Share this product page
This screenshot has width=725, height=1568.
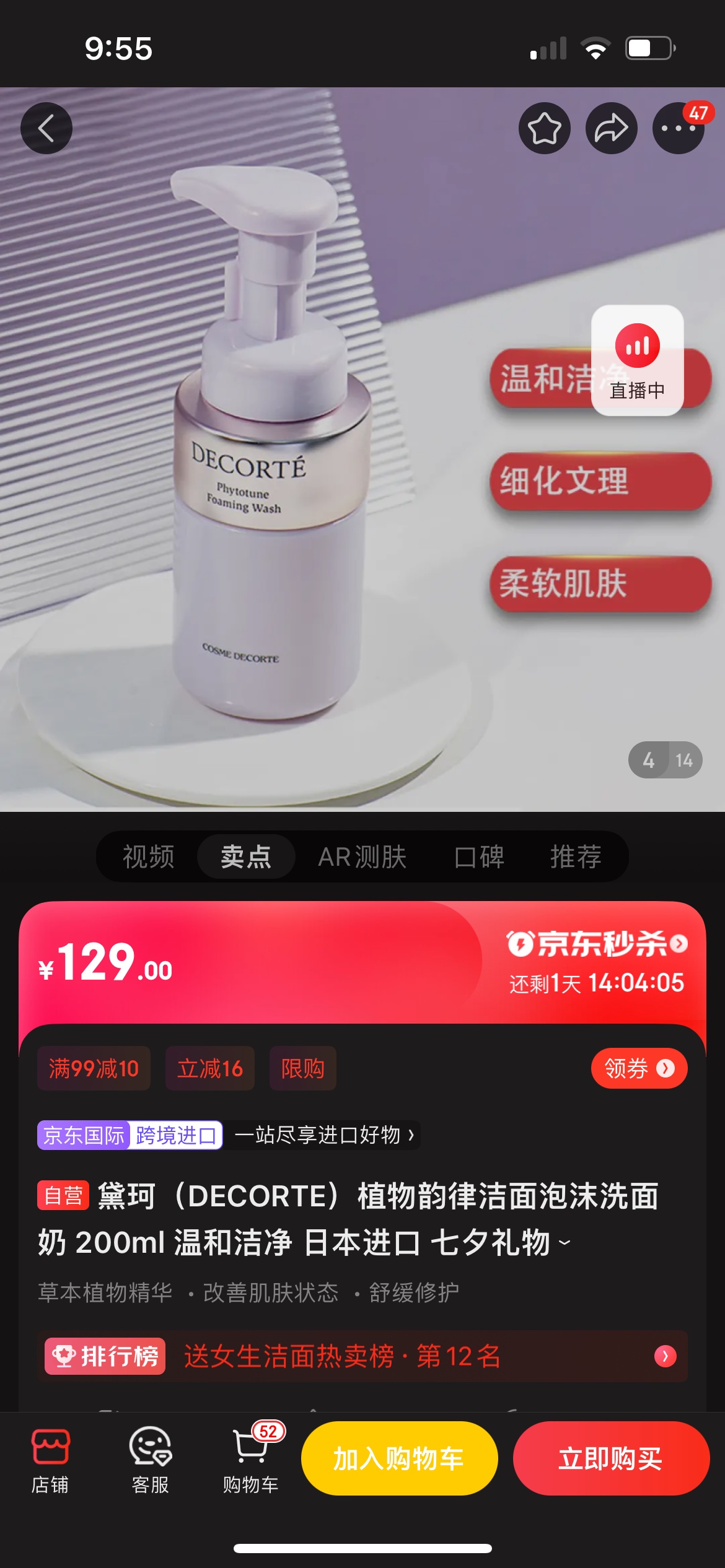click(x=611, y=128)
